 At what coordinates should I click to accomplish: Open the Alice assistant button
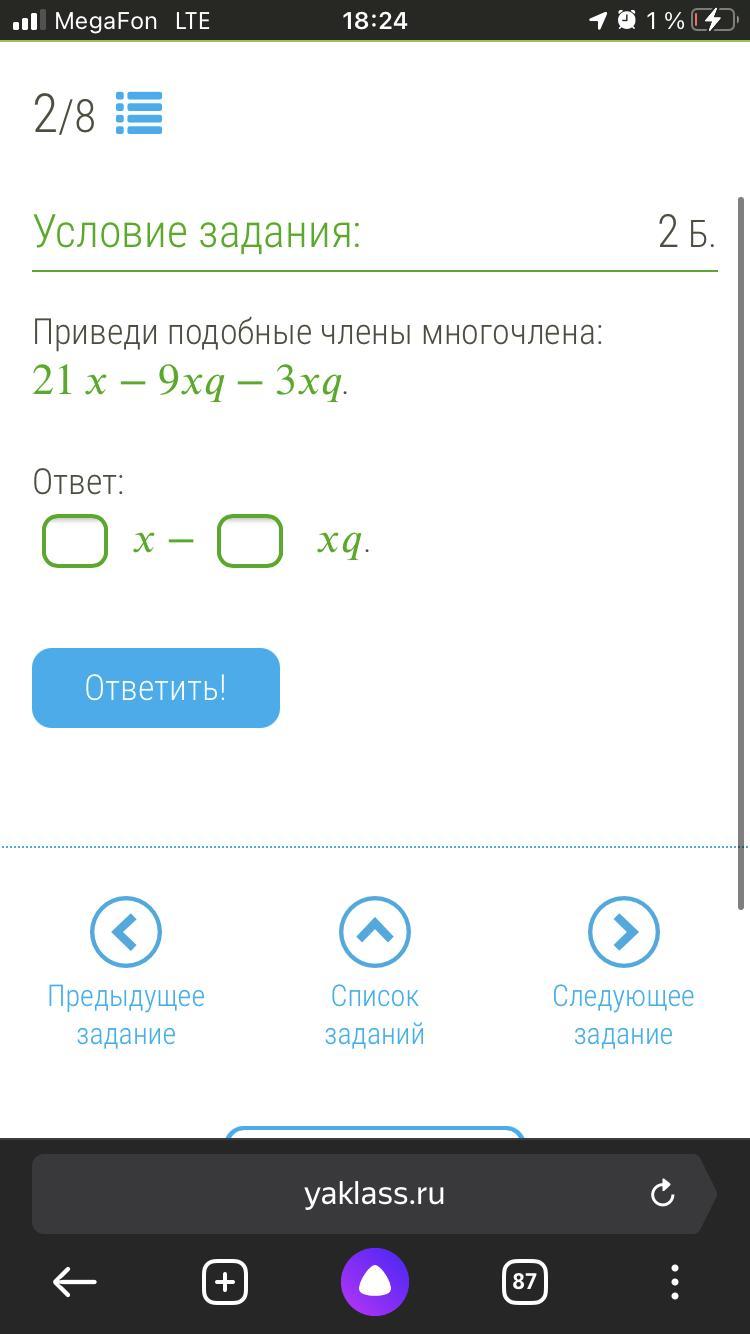[x=375, y=1281]
